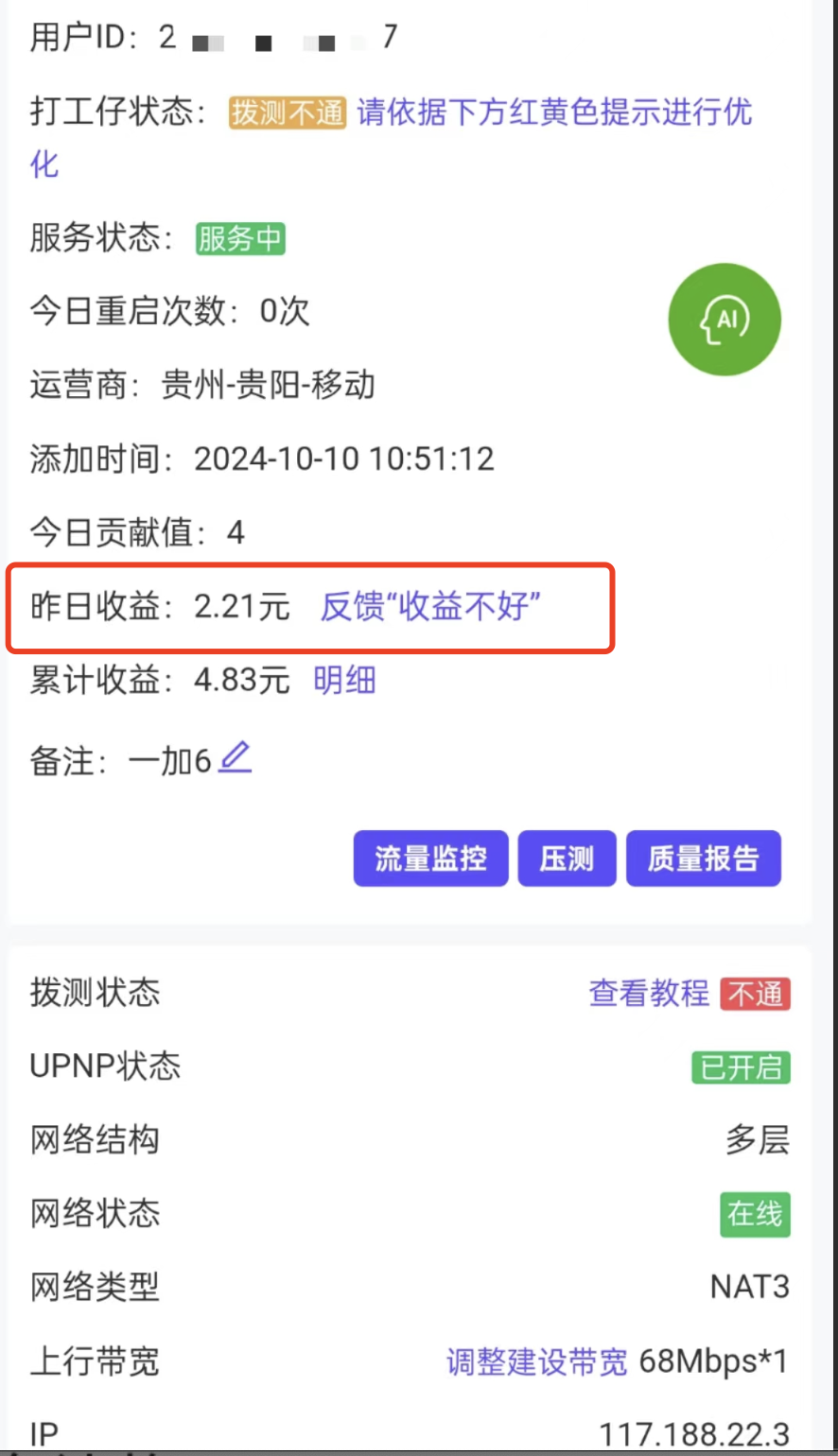The image size is (838, 1456).
Task: Tap the 反馈"收益不好" feedback link
Action: point(429,606)
